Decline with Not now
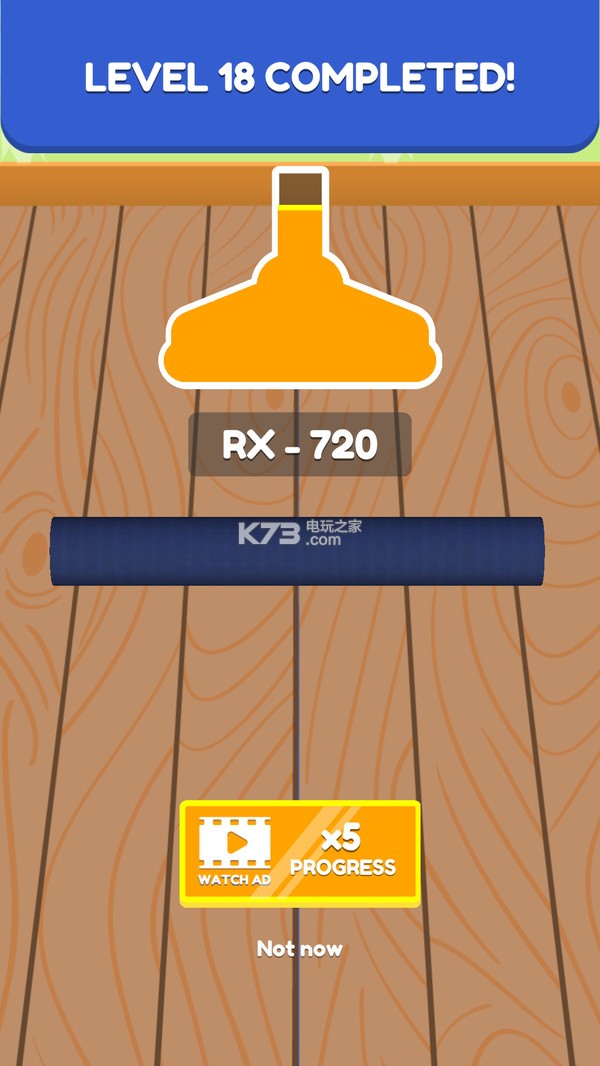The height and width of the screenshot is (1066, 600). point(300,948)
